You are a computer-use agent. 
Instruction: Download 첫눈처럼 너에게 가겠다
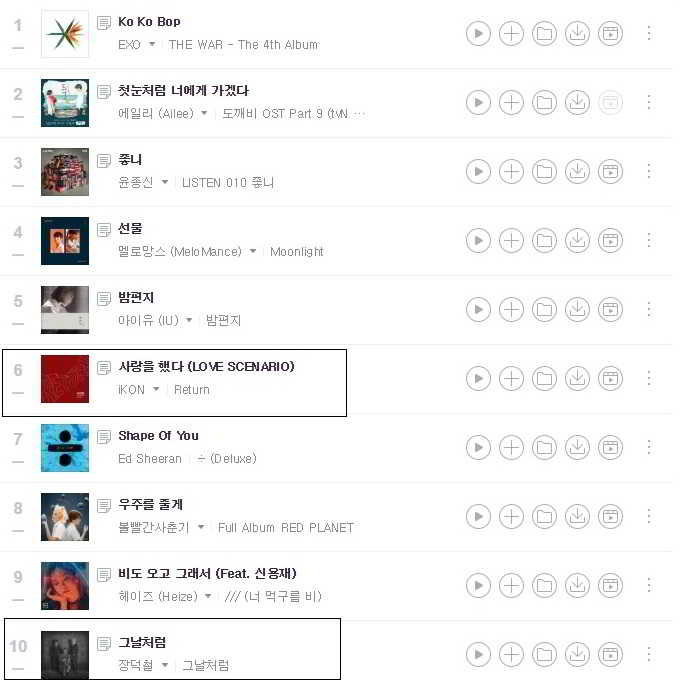coord(577,102)
